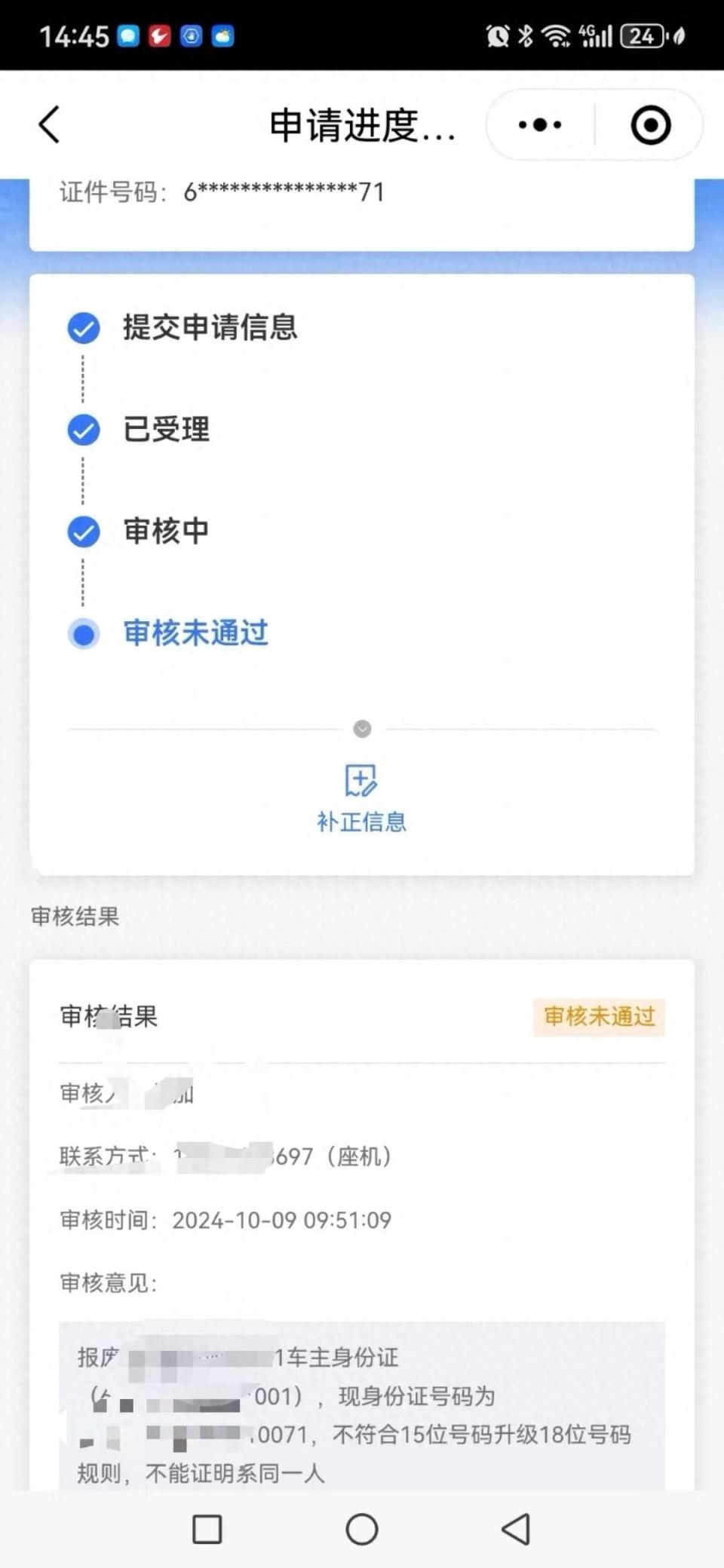Tap the battery indicator showing 24

pos(643,34)
